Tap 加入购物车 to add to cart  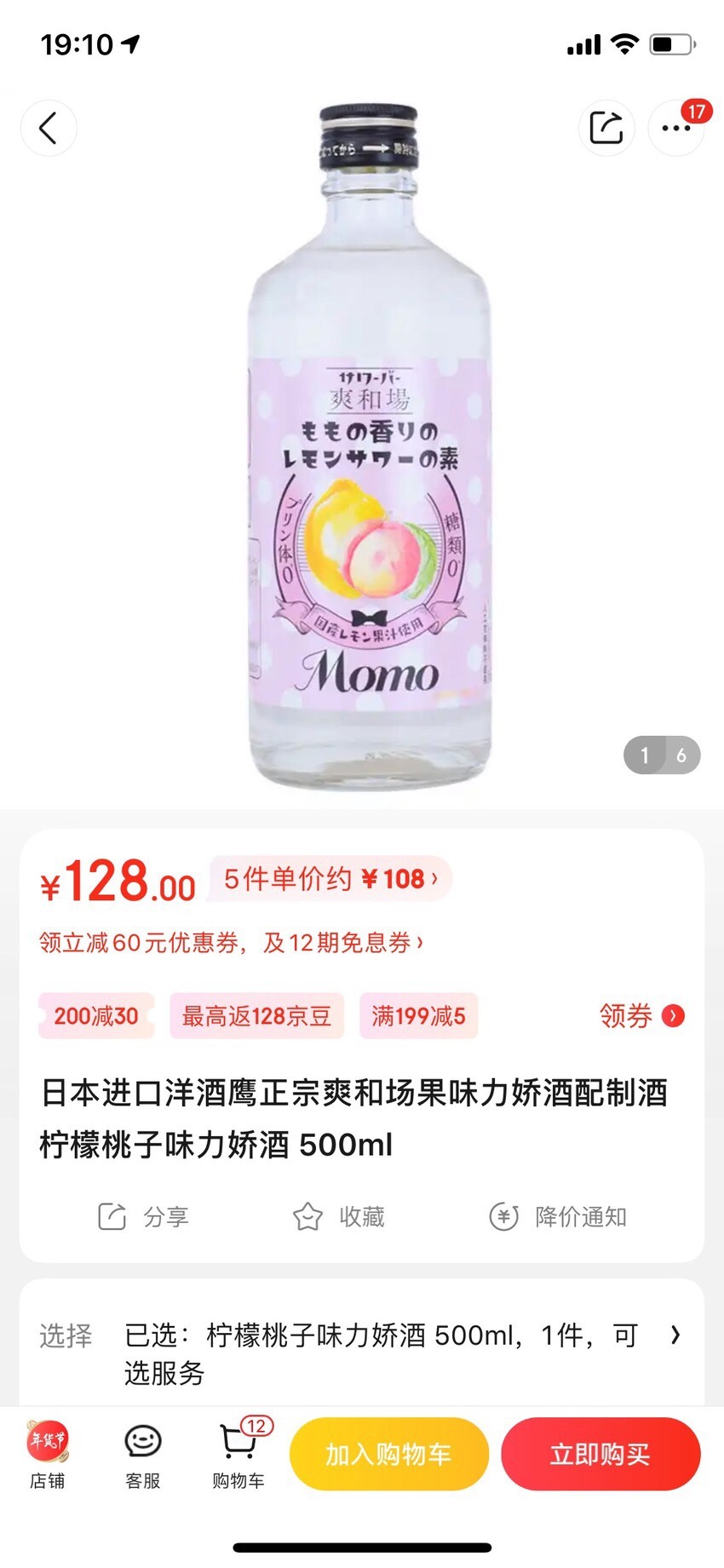coord(389,1454)
